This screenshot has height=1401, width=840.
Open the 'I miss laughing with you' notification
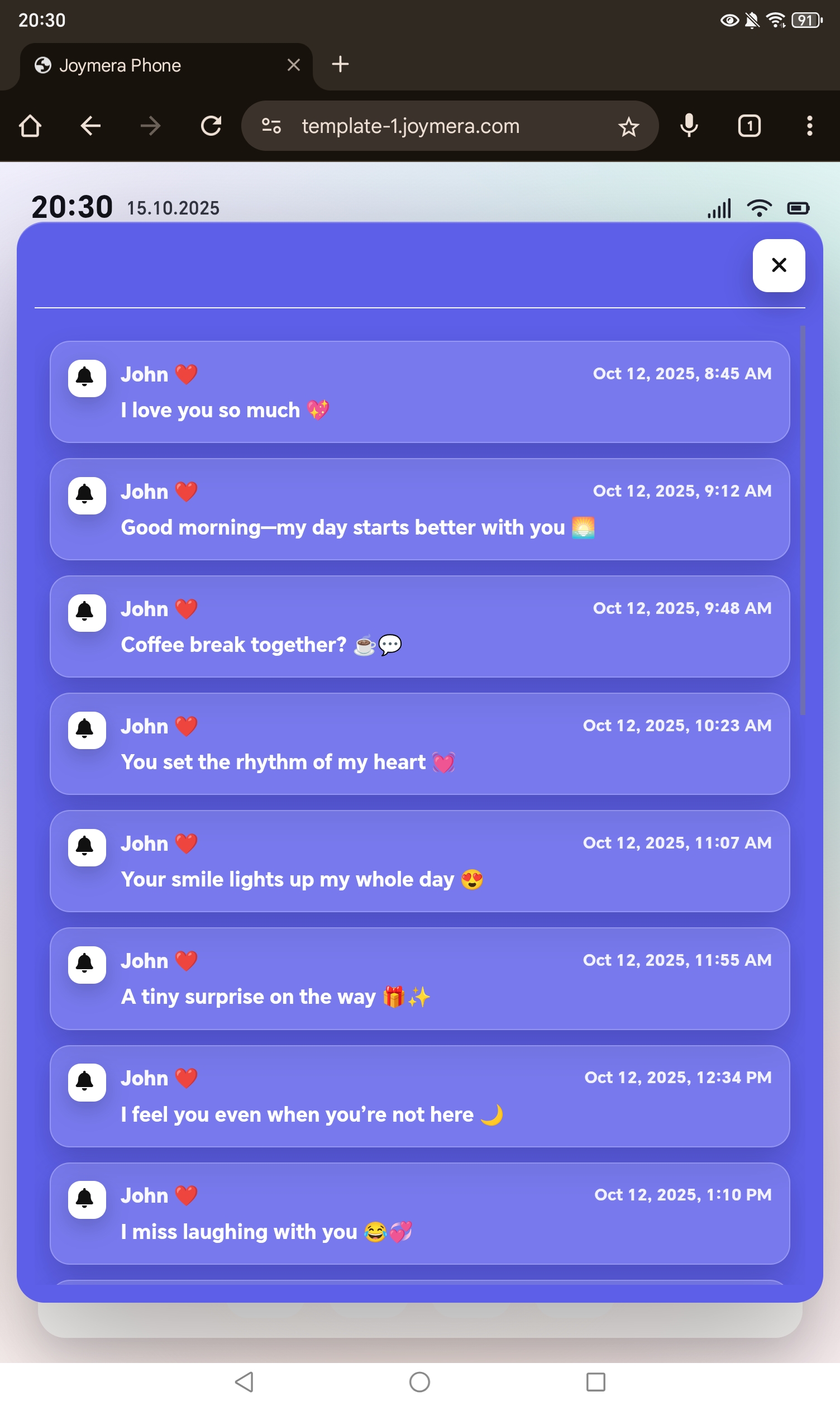coord(419,1213)
